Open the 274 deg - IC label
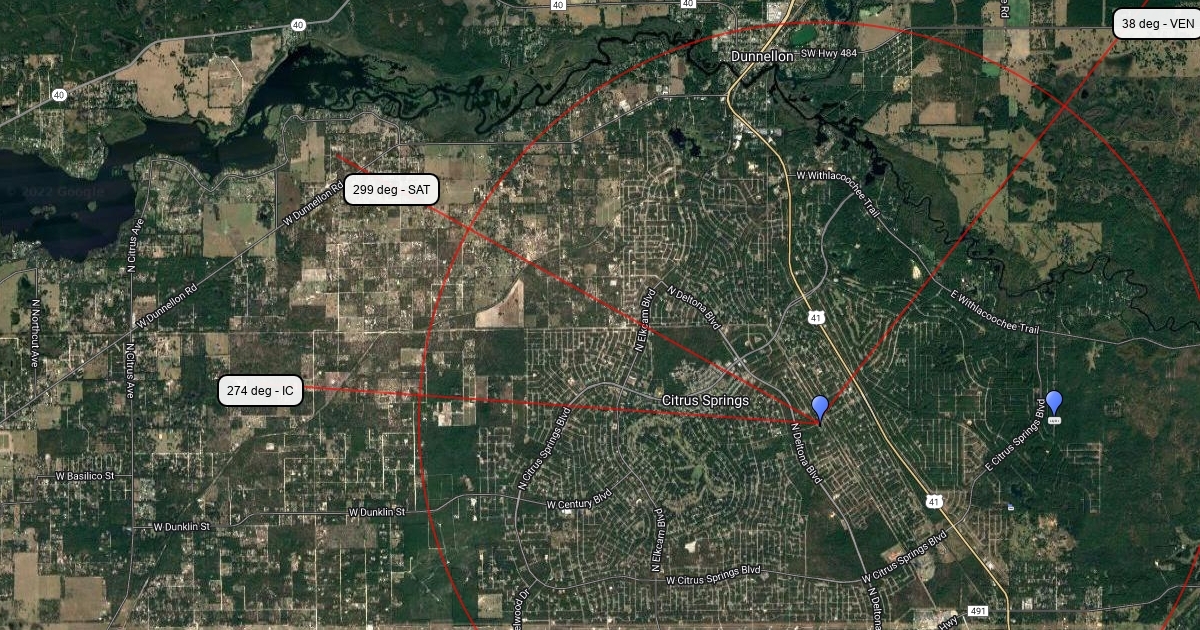The width and height of the screenshot is (1200, 630). coord(260,391)
